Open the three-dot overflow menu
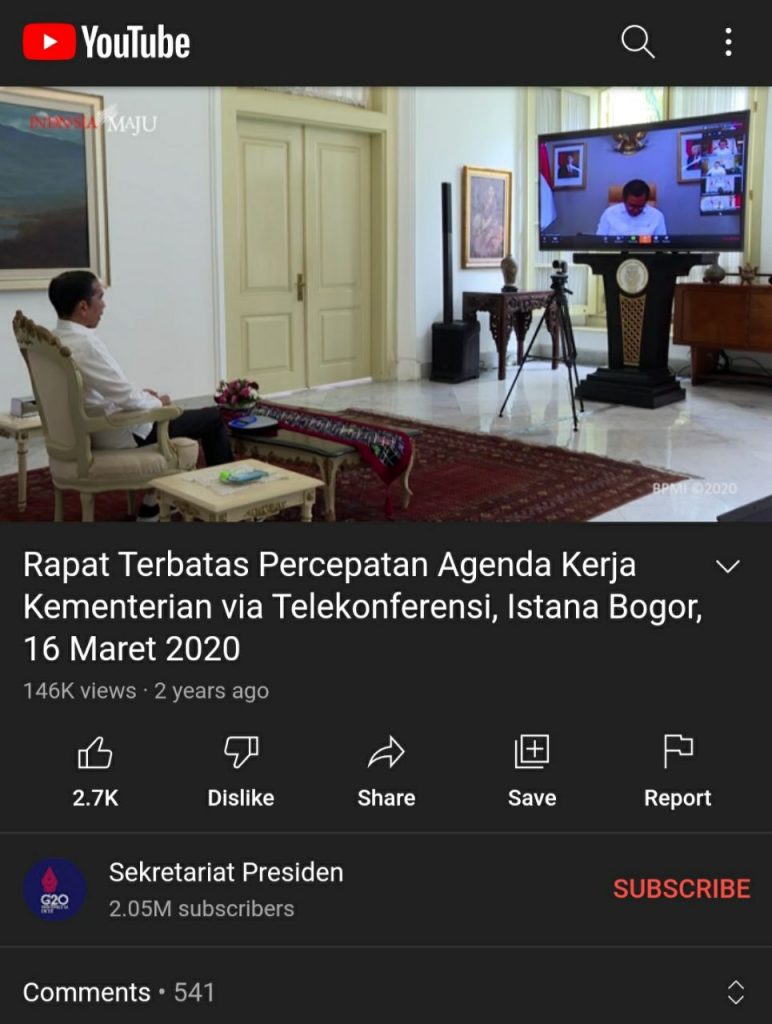Image resolution: width=772 pixels, height=1024 pixels. tap(728, 42)
